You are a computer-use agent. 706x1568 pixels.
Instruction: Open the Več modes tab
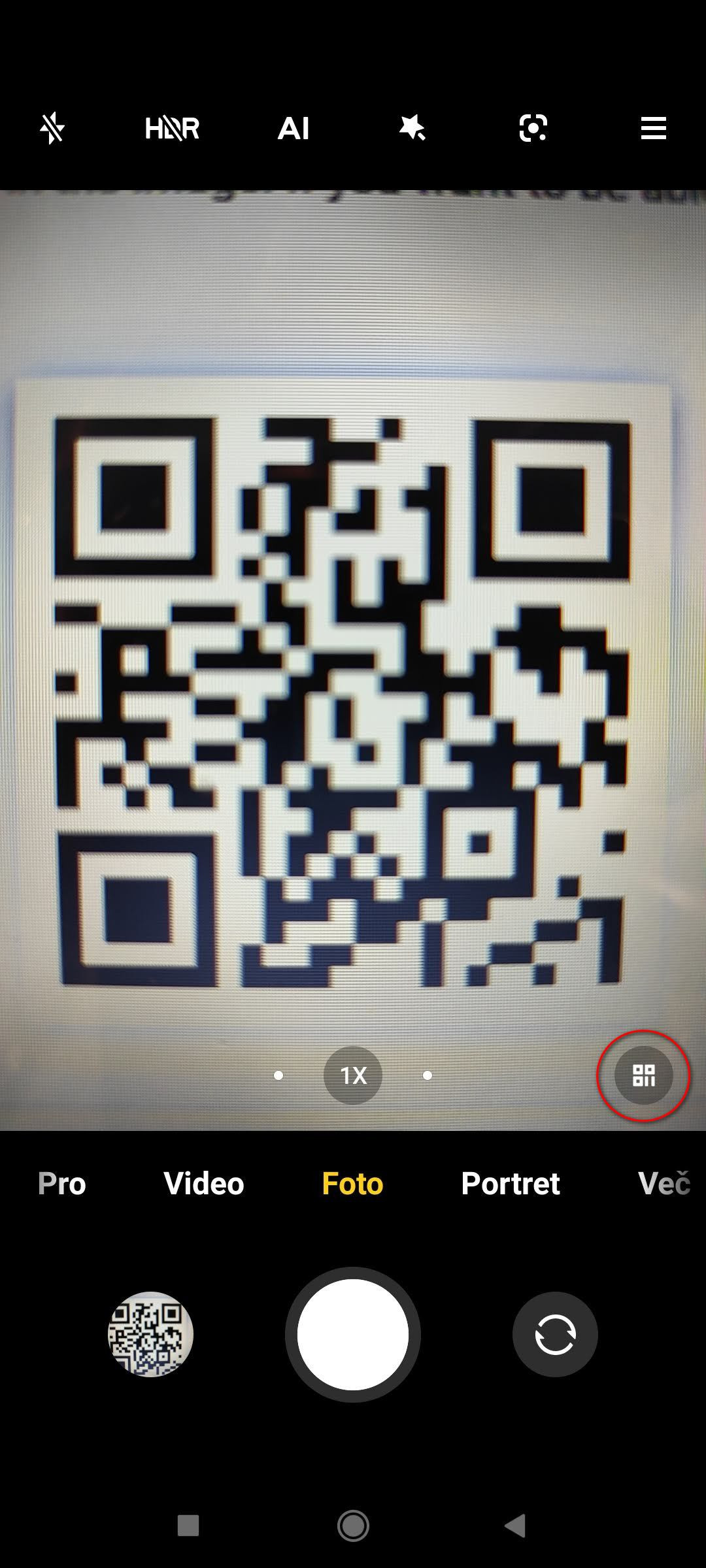coord(664,1184)
